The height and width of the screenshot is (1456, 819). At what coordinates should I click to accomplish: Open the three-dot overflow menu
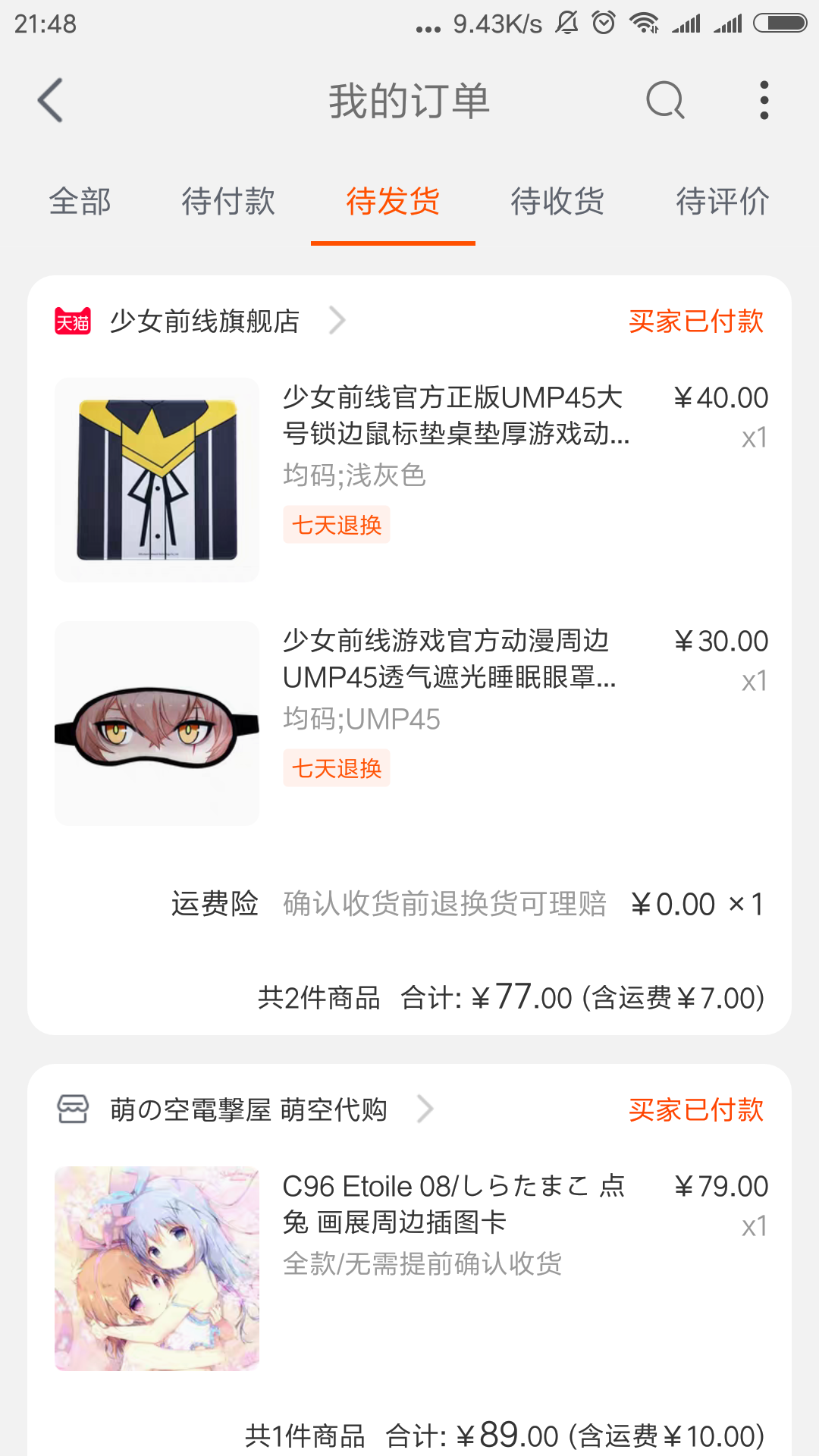pyautogui.click(x=764, y=100)
